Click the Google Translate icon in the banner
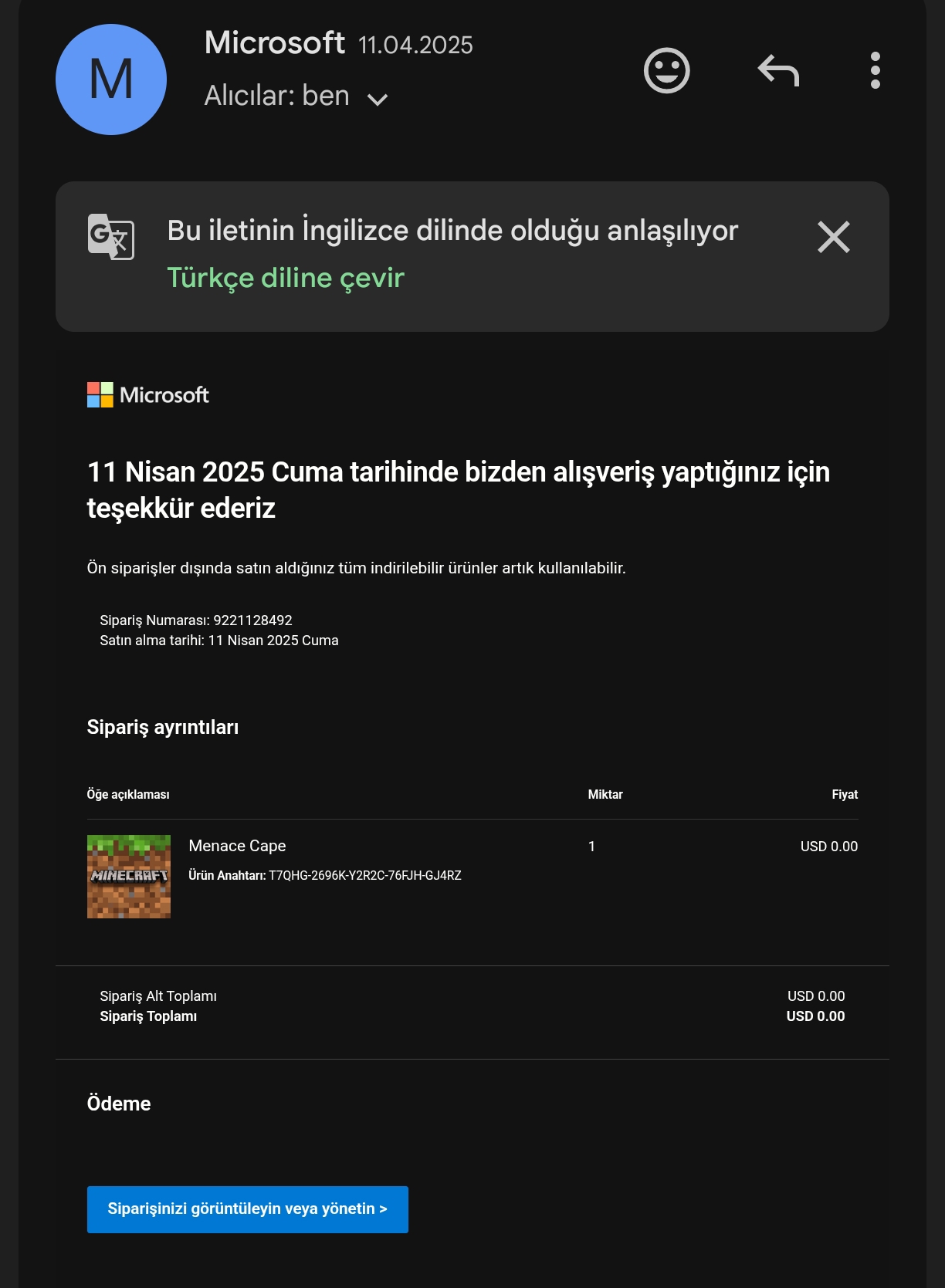Viewport: 945px width, 1288px height. [x=110, y=239]
